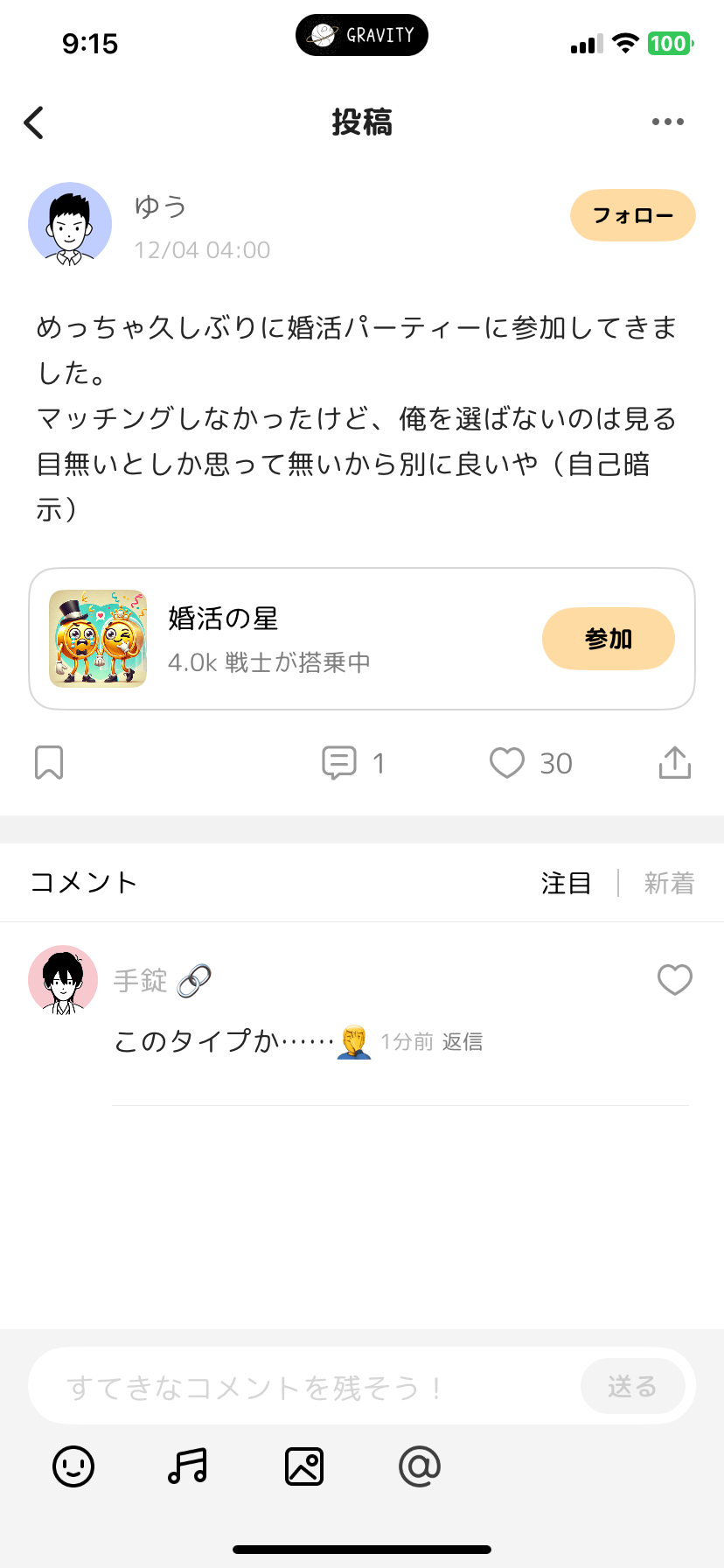Open the image attachment icon

pyautogui.click(x=303, y=1466)
